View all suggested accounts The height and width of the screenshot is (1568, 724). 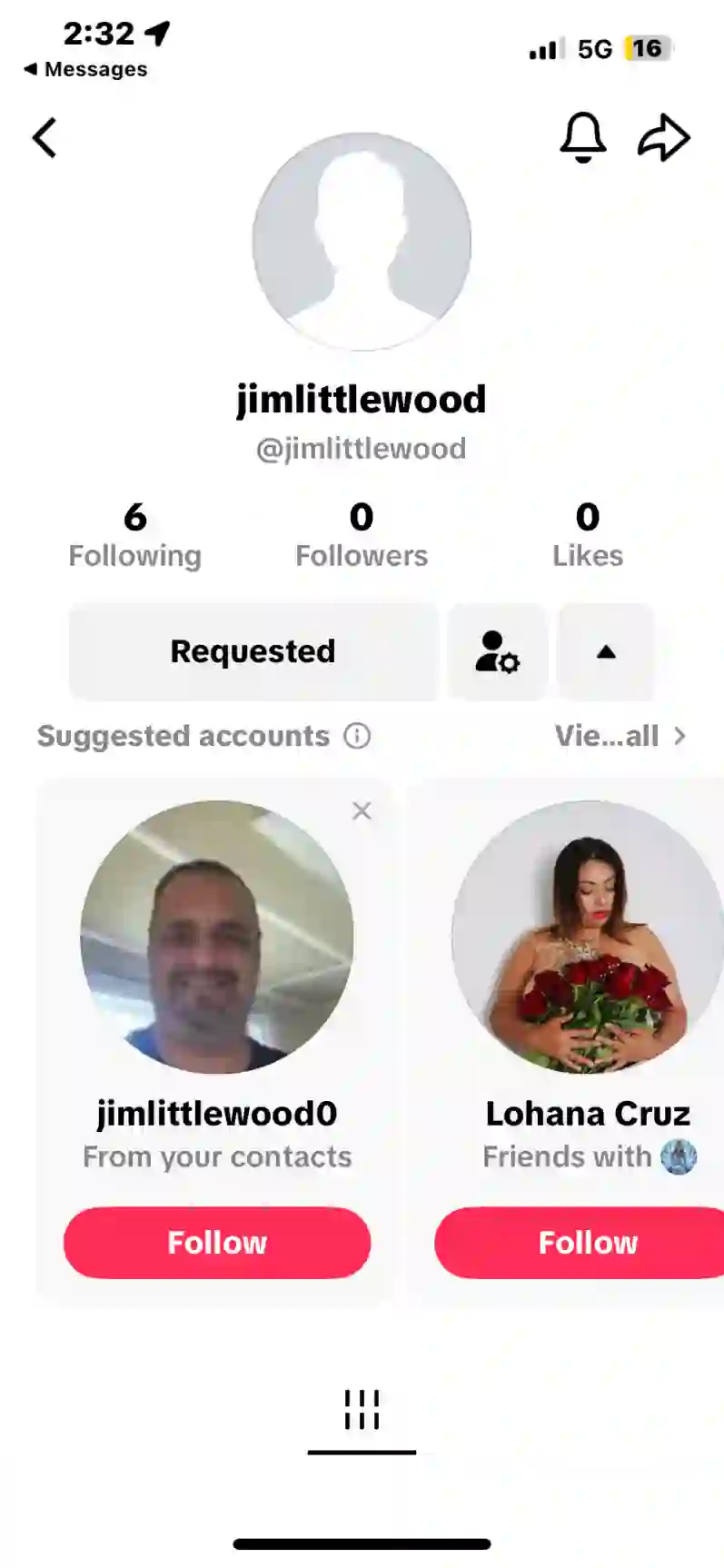tap(620, 736)
